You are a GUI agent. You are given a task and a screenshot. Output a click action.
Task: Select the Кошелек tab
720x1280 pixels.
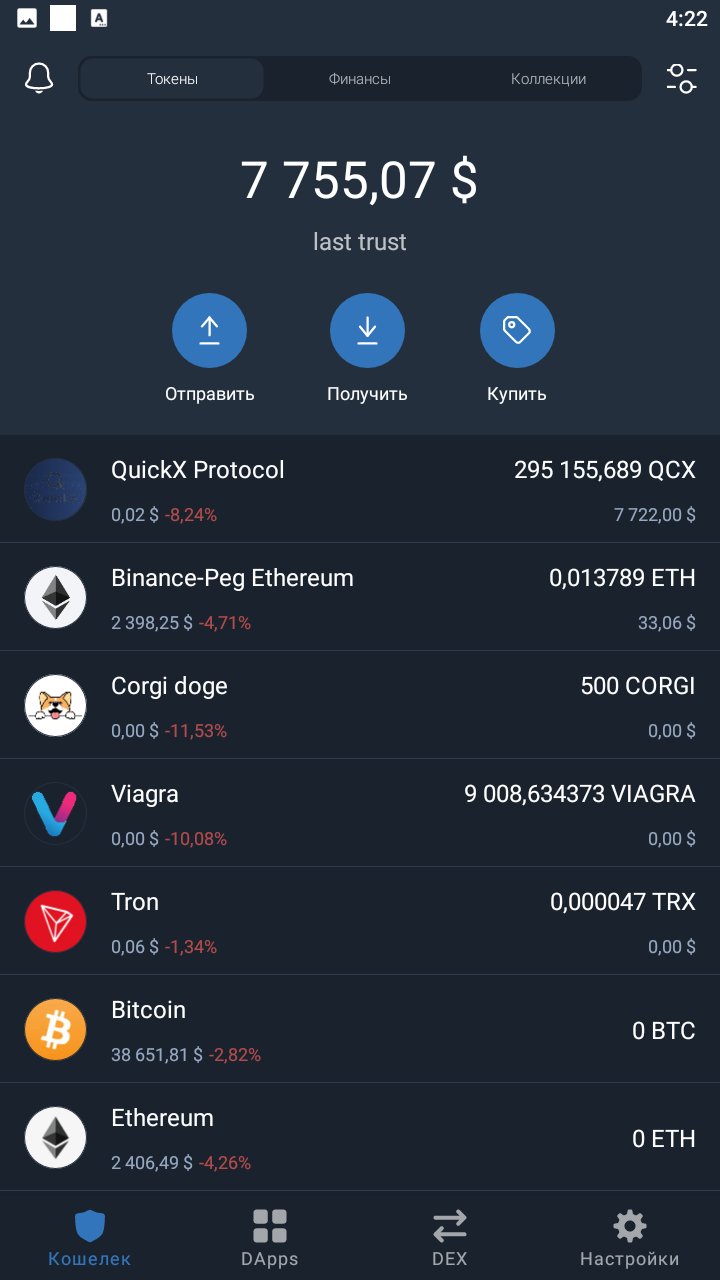90,1238
